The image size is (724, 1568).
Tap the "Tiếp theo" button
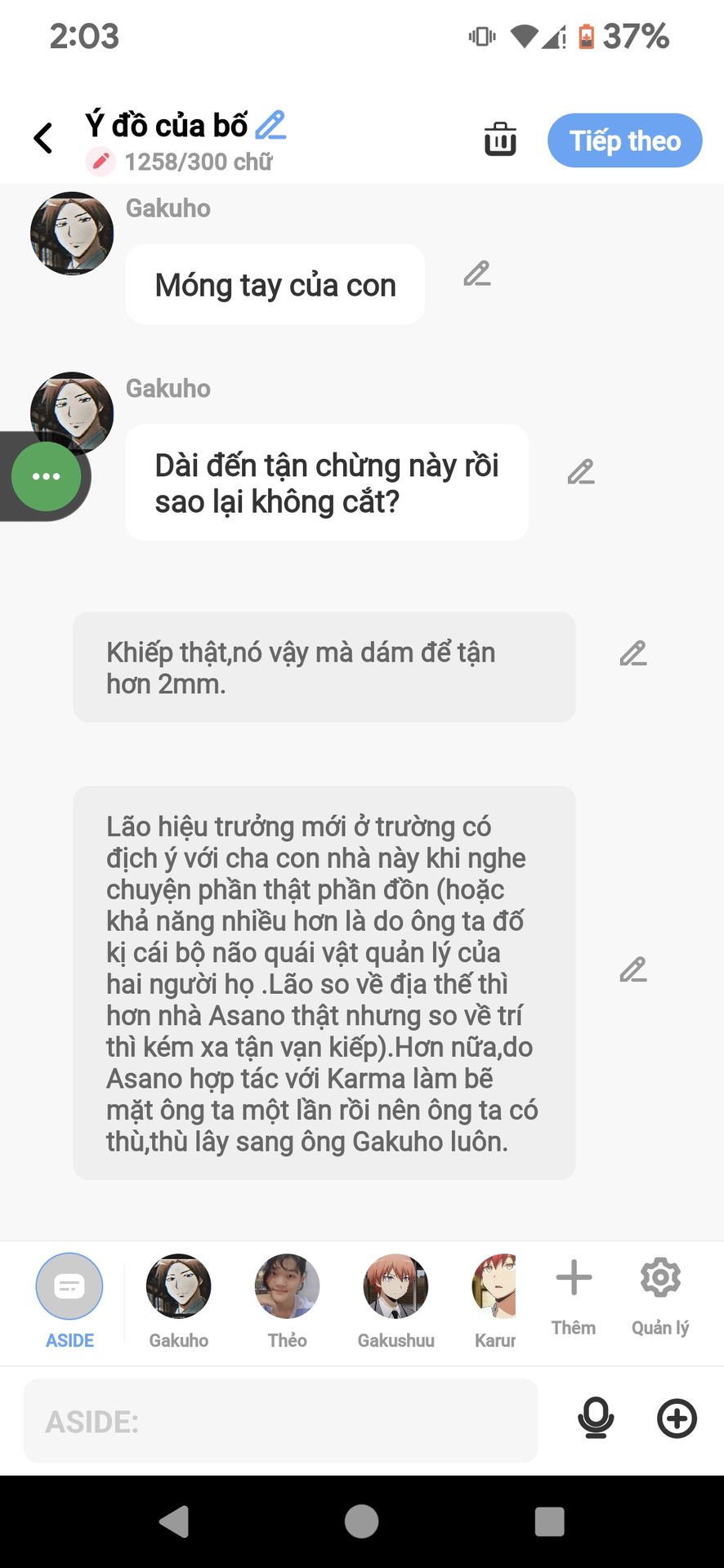coord(624,140)
